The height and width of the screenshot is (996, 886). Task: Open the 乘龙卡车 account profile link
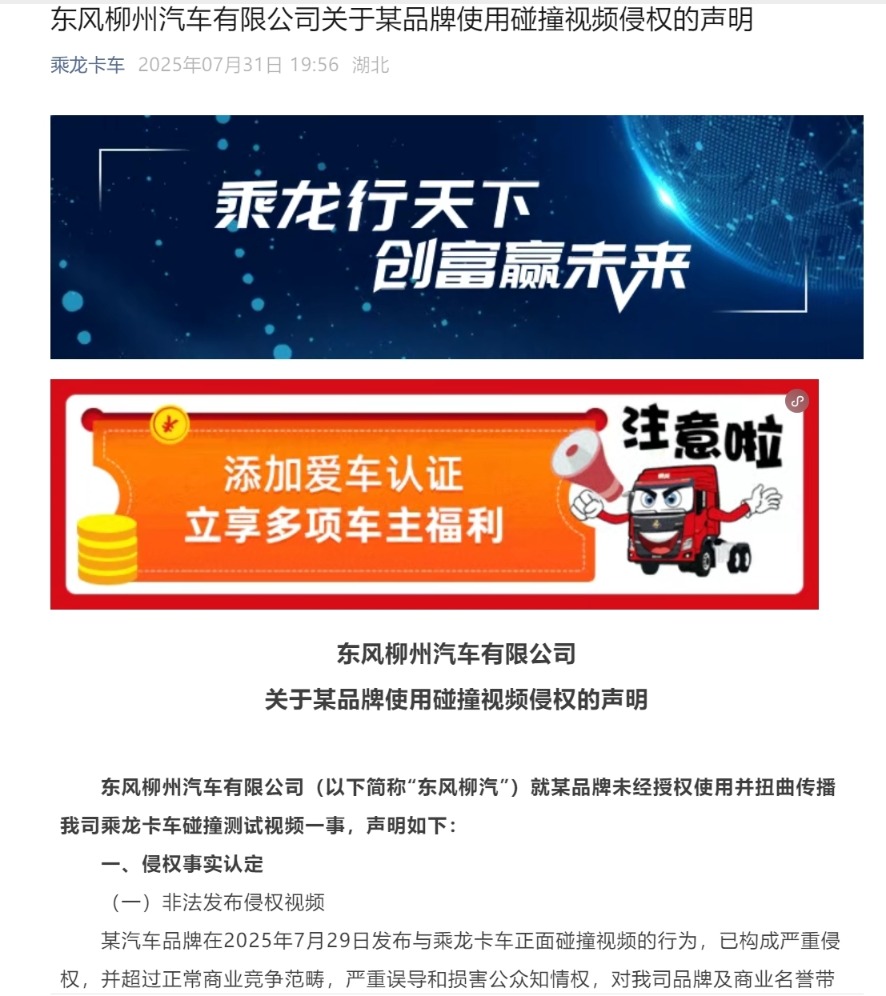click(88, 65)
